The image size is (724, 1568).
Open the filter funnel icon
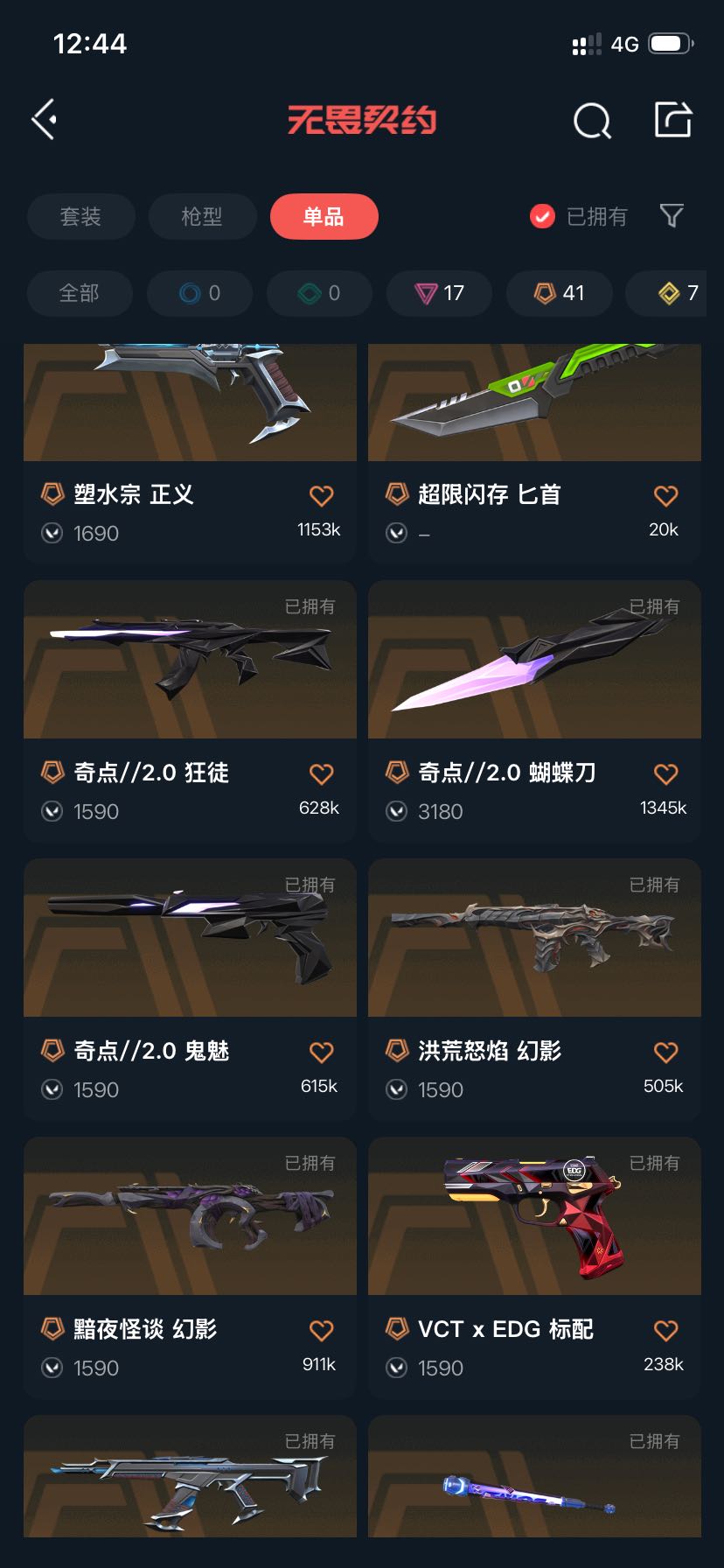point(672,216)
